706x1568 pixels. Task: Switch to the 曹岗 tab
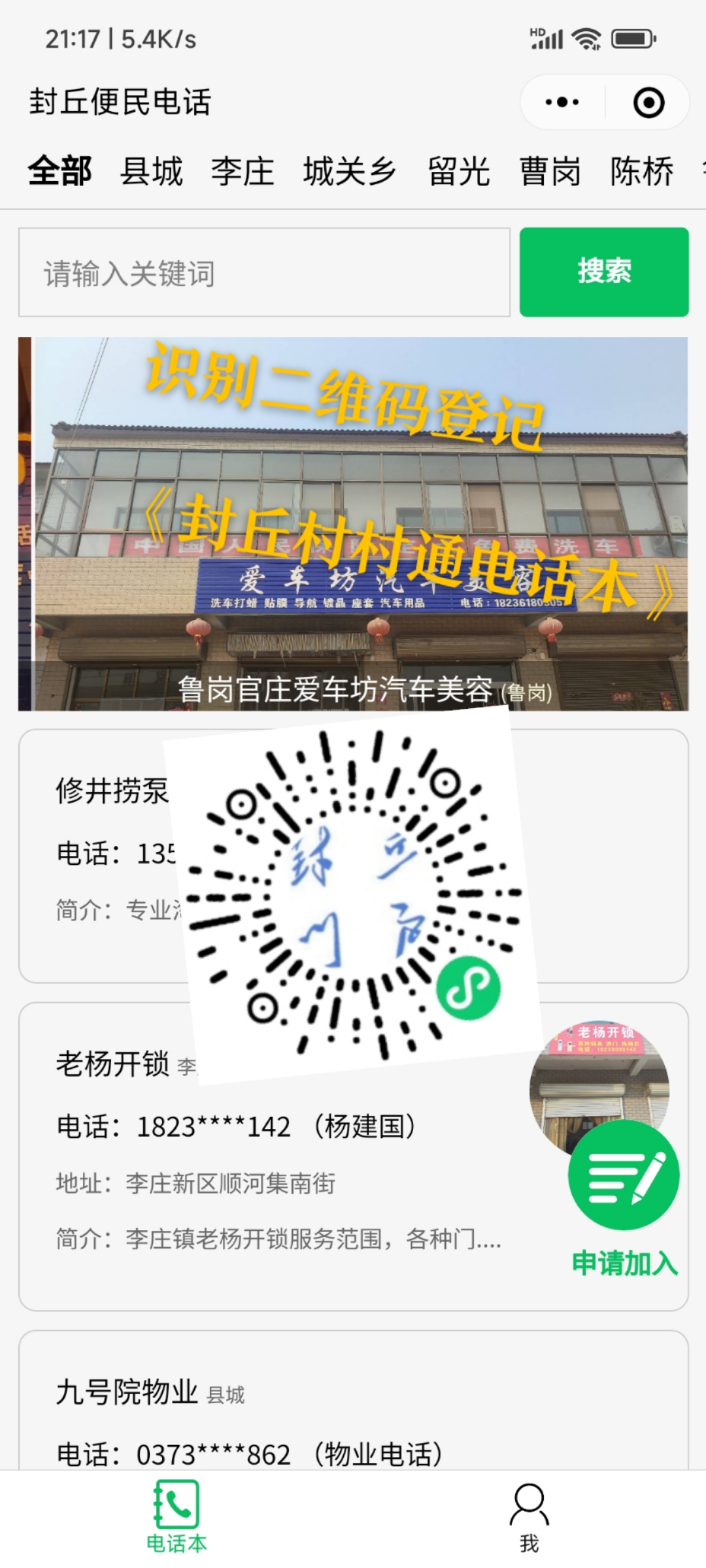(x=550, y=172)
